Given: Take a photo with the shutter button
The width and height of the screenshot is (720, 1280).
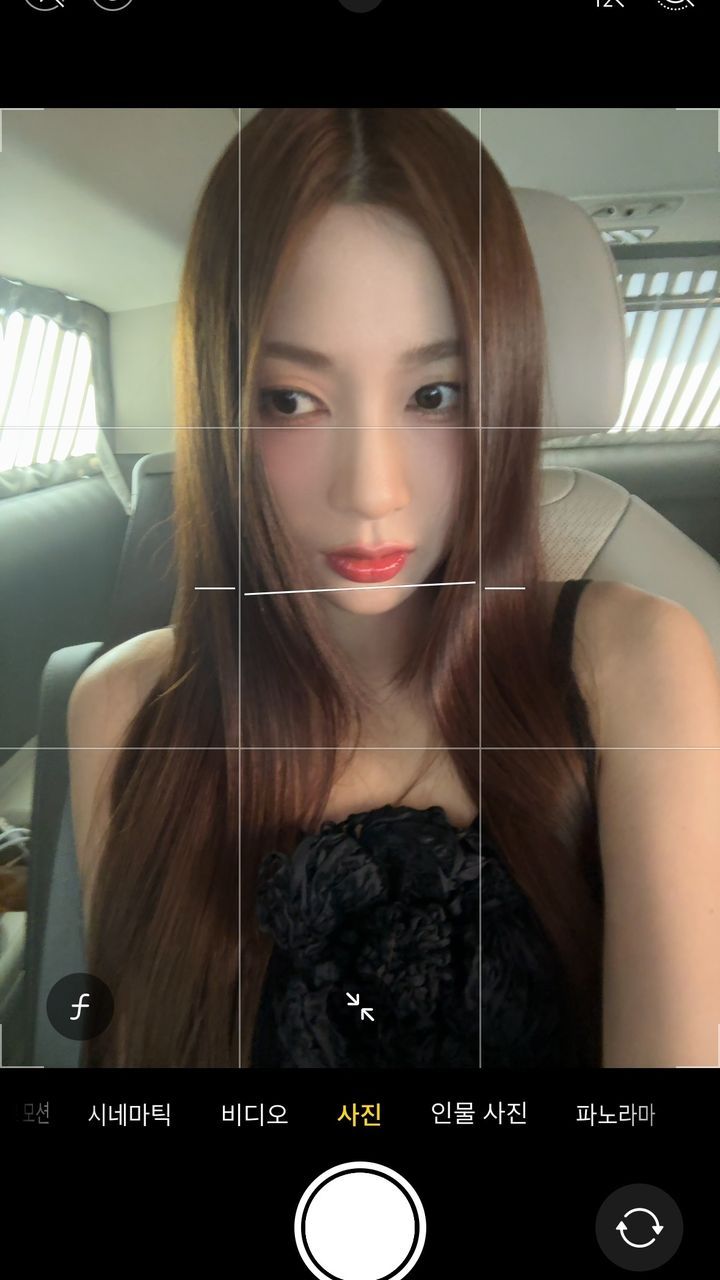Looking at the screenshot, I should click(360, 1225).
